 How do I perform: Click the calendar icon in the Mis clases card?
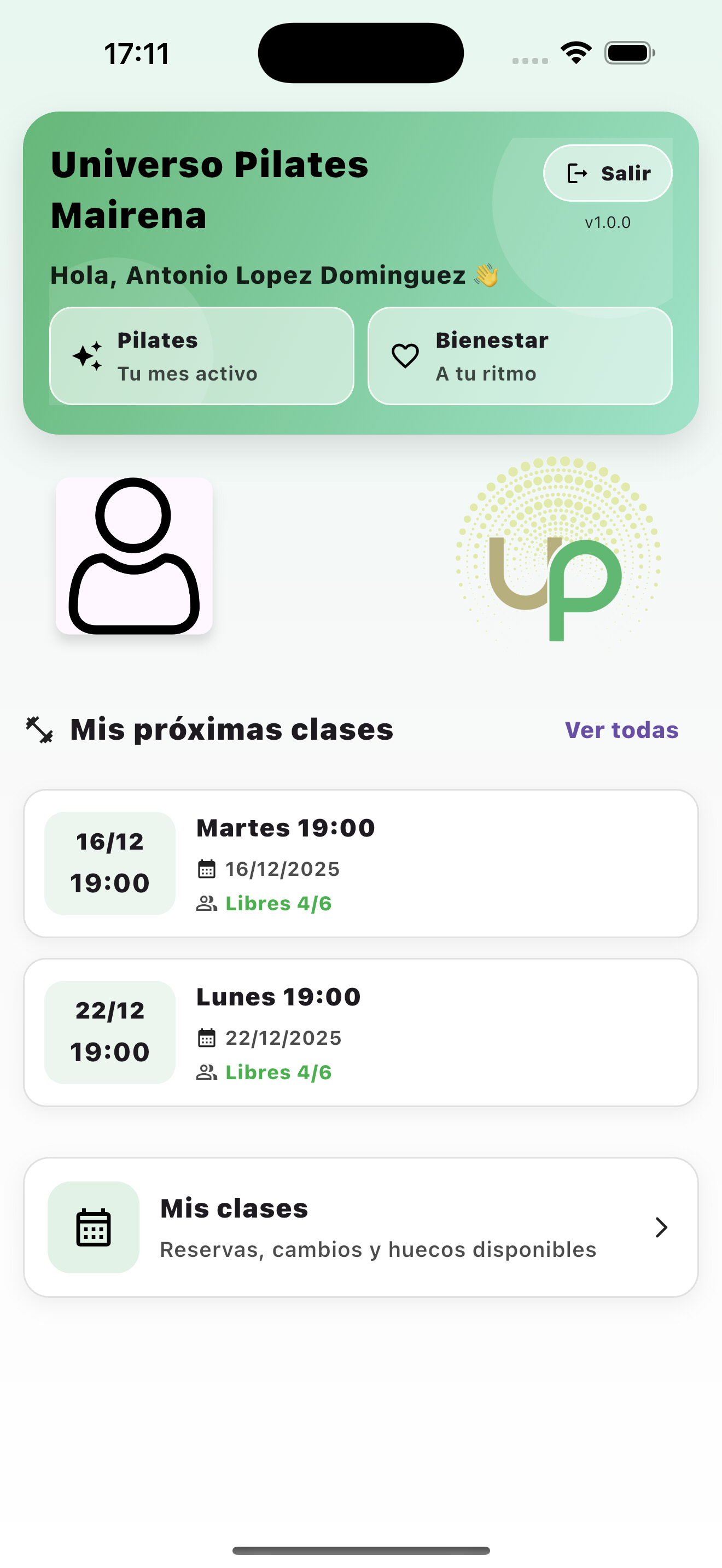[x=93, y=1227]
